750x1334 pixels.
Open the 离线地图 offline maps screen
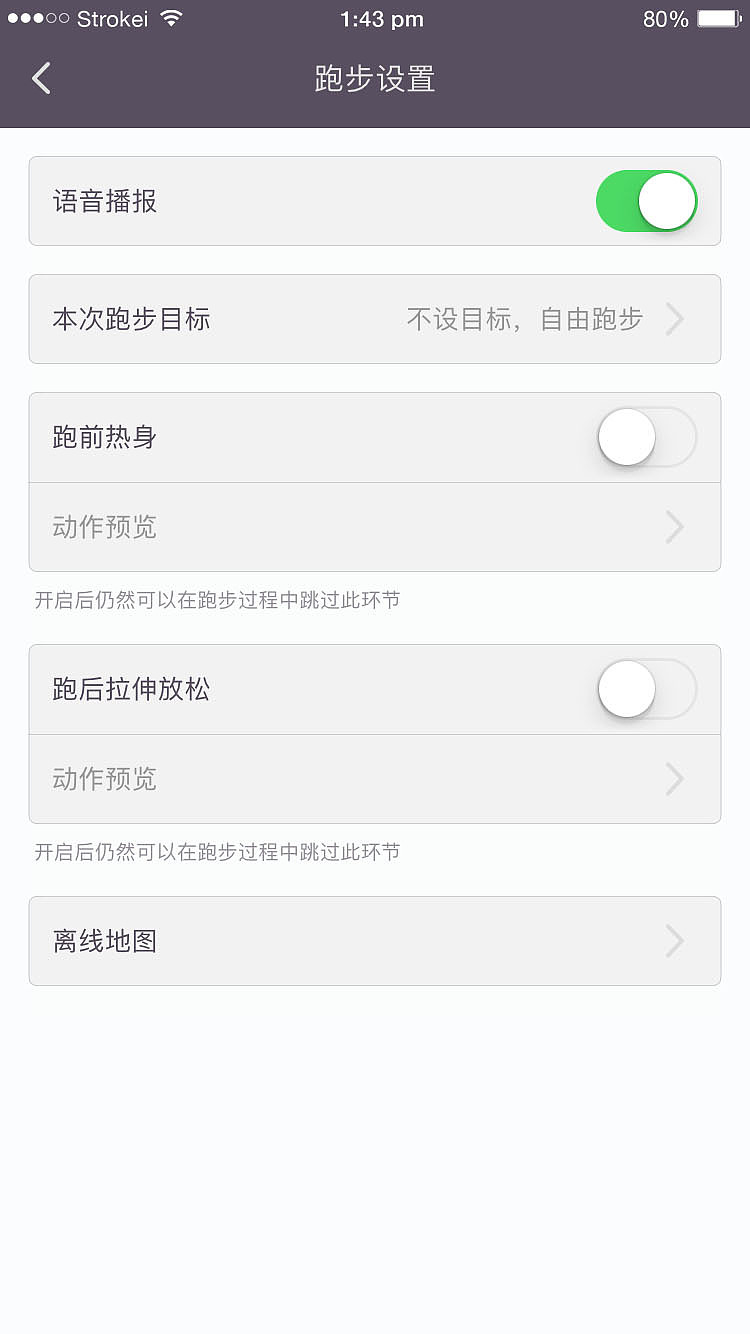(x=375, y=941)
